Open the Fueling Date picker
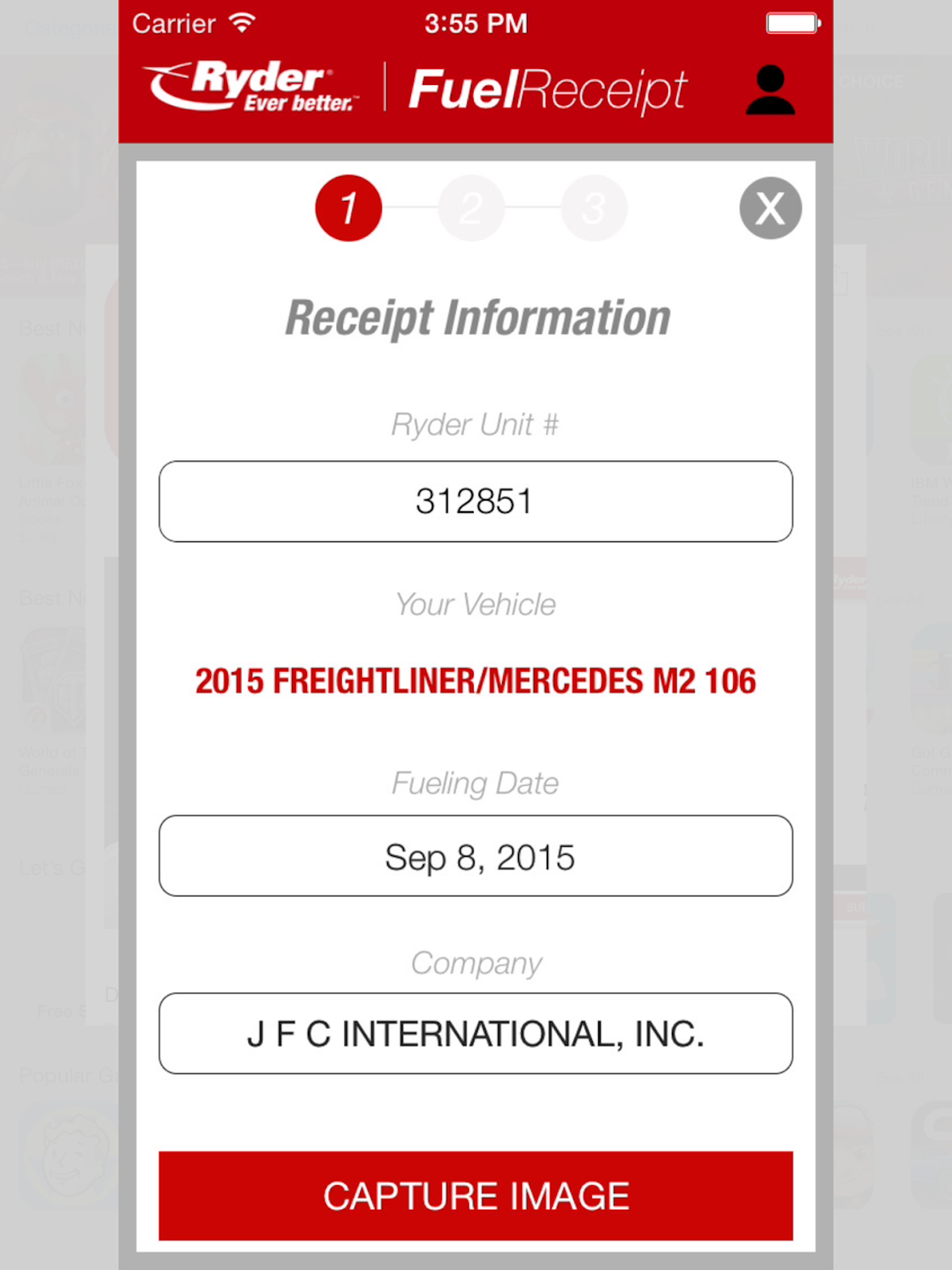Viewport: 952px width, 1270px height. point(474,856)
